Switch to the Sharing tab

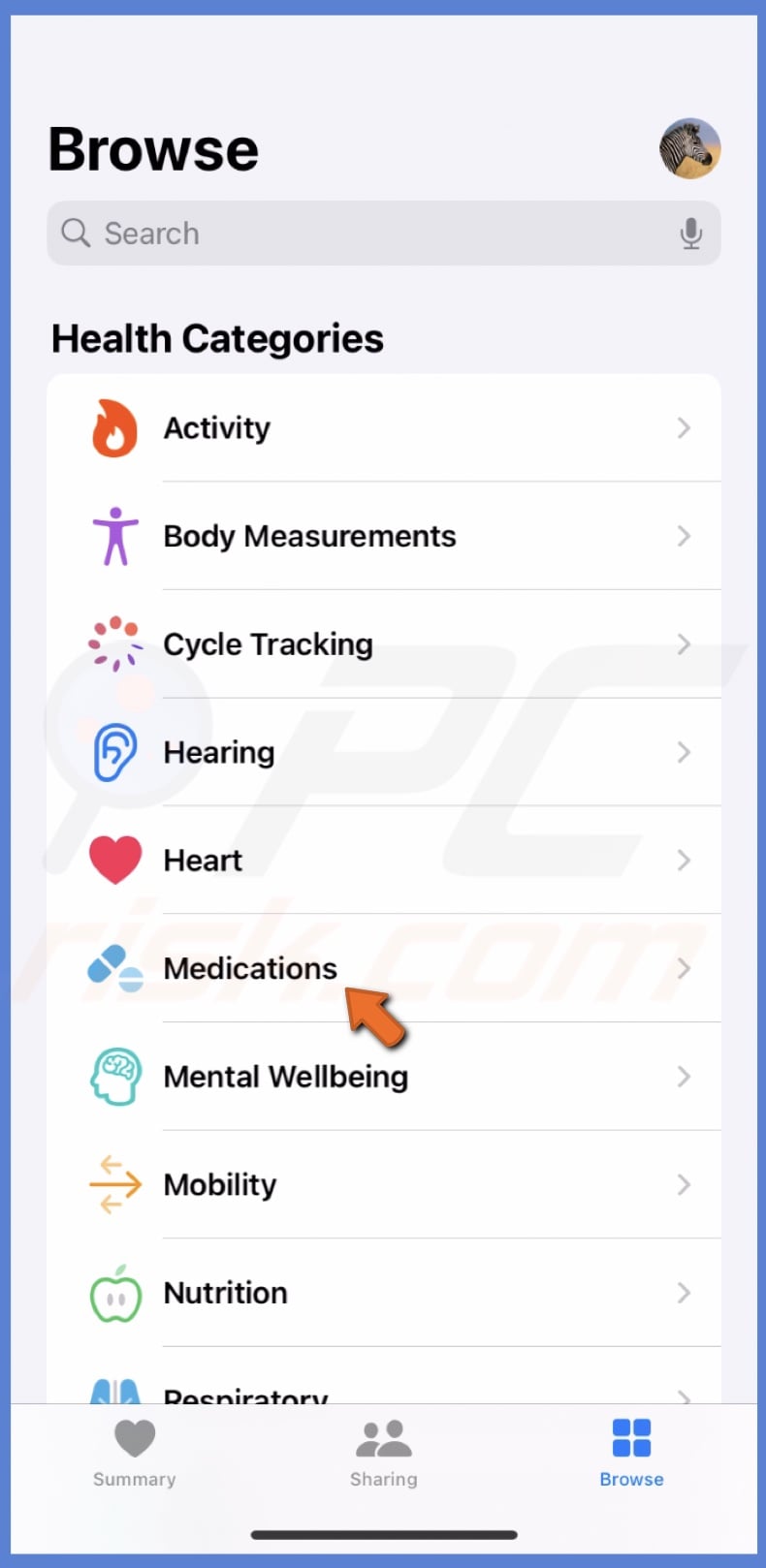pos(384,1453)
